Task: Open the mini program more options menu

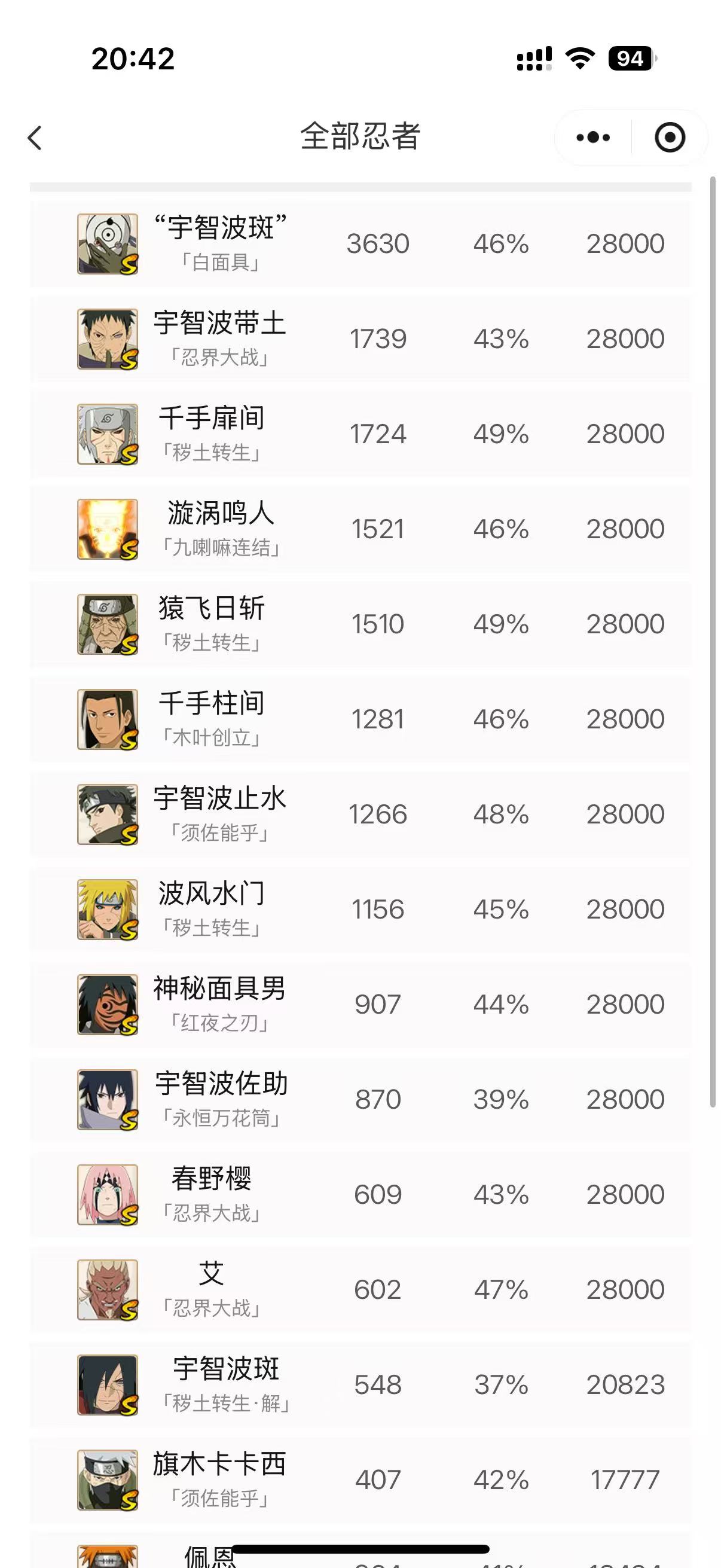Action: pos(592,138)
